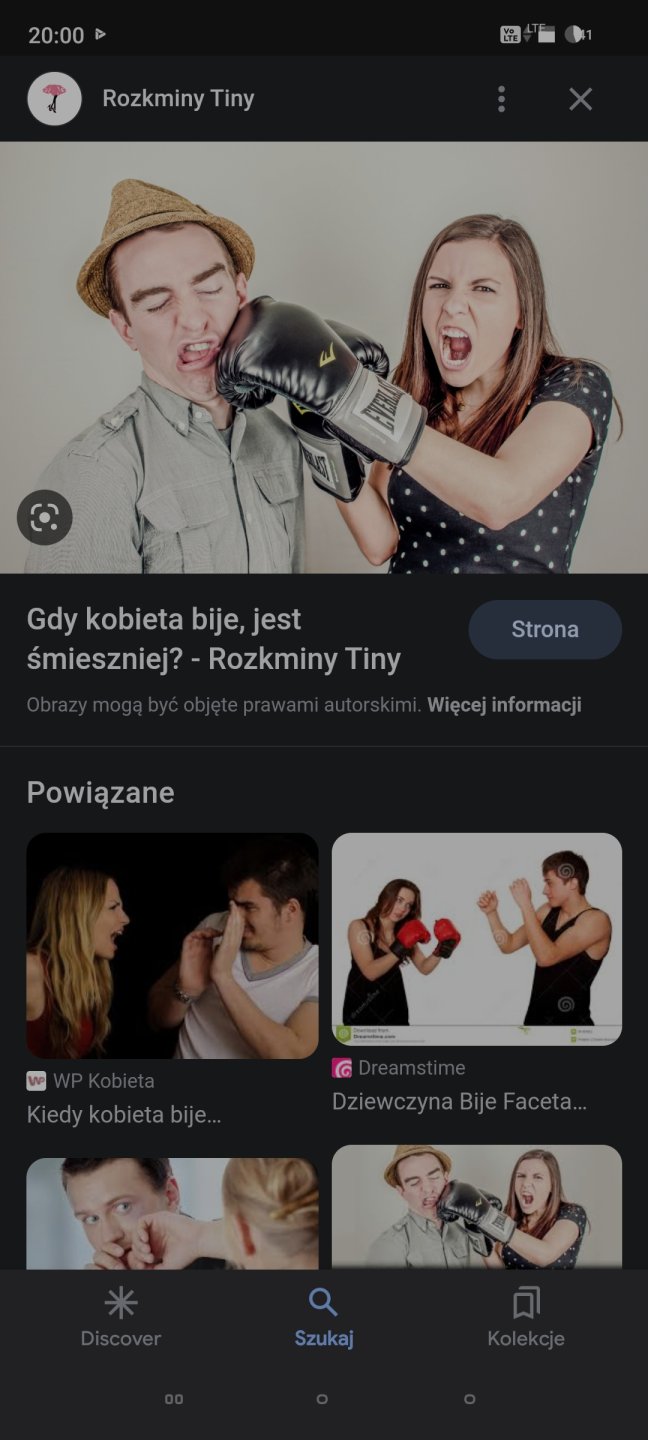The height and width of the screenshot is (1440, 648).
Task: Select the Szukaj tab
Action: point(323,1318)
